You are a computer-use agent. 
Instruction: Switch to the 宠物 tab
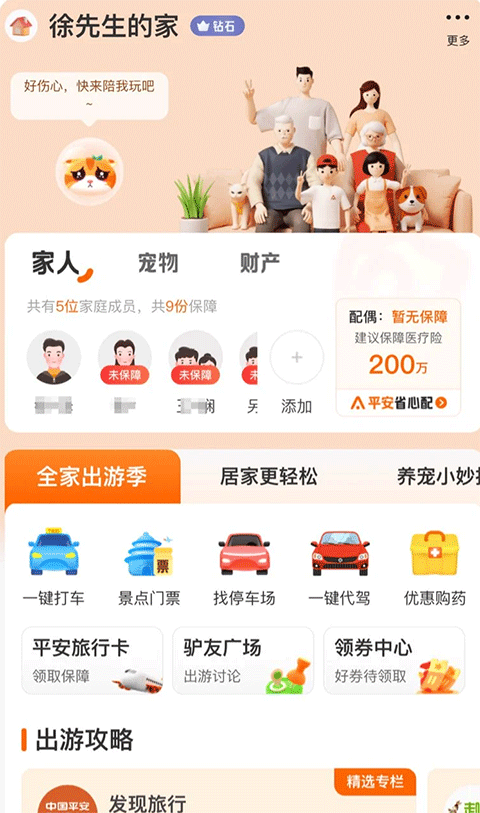[x=158, y=263]
